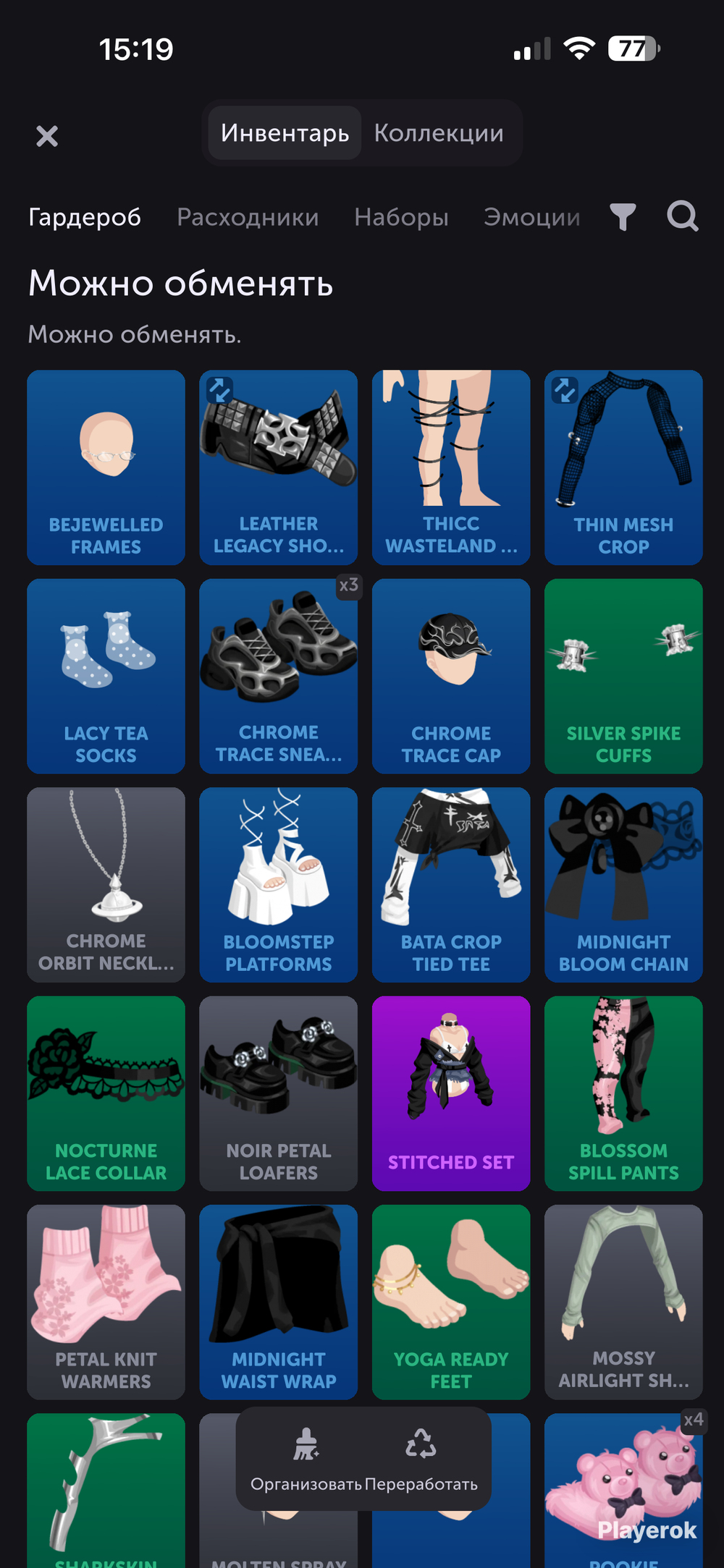The height and width of the screenshot is (1568, 724).
Task: Switch to the Эмоции category
Action: point(532,217)
